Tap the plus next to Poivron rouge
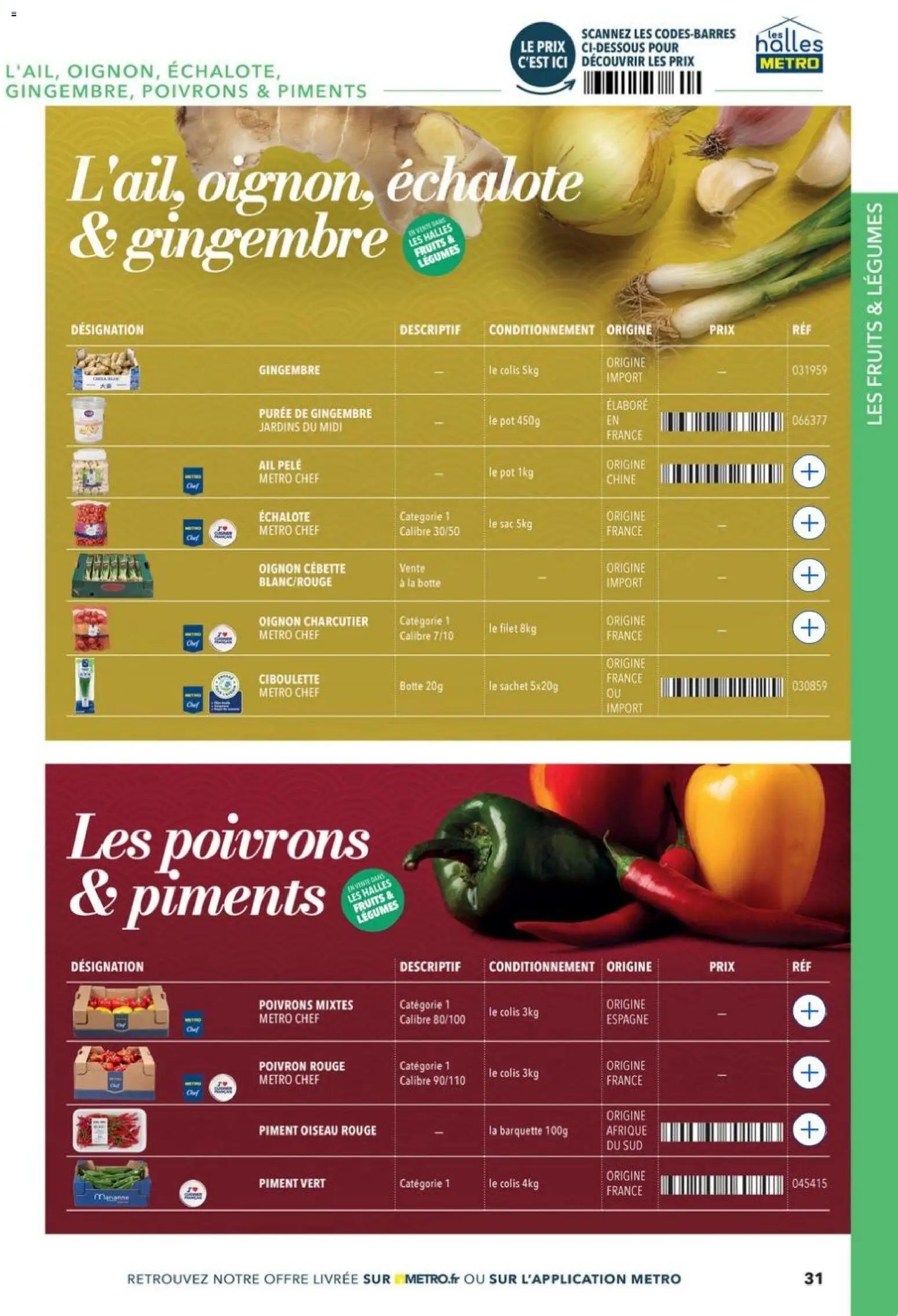The height and width of the screenshot is (1316, 898). click(x=809, y=1073)
